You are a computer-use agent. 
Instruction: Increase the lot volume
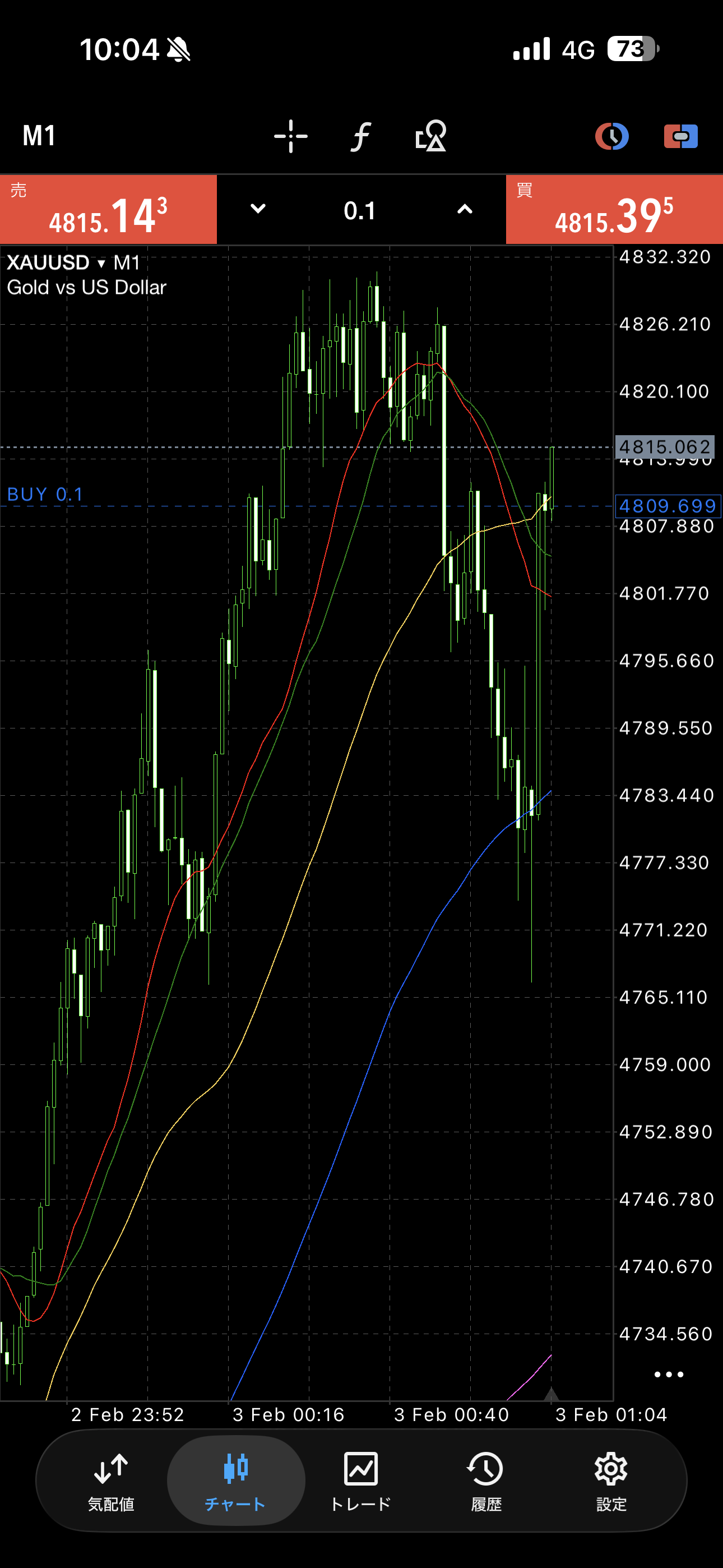(465, 209)
